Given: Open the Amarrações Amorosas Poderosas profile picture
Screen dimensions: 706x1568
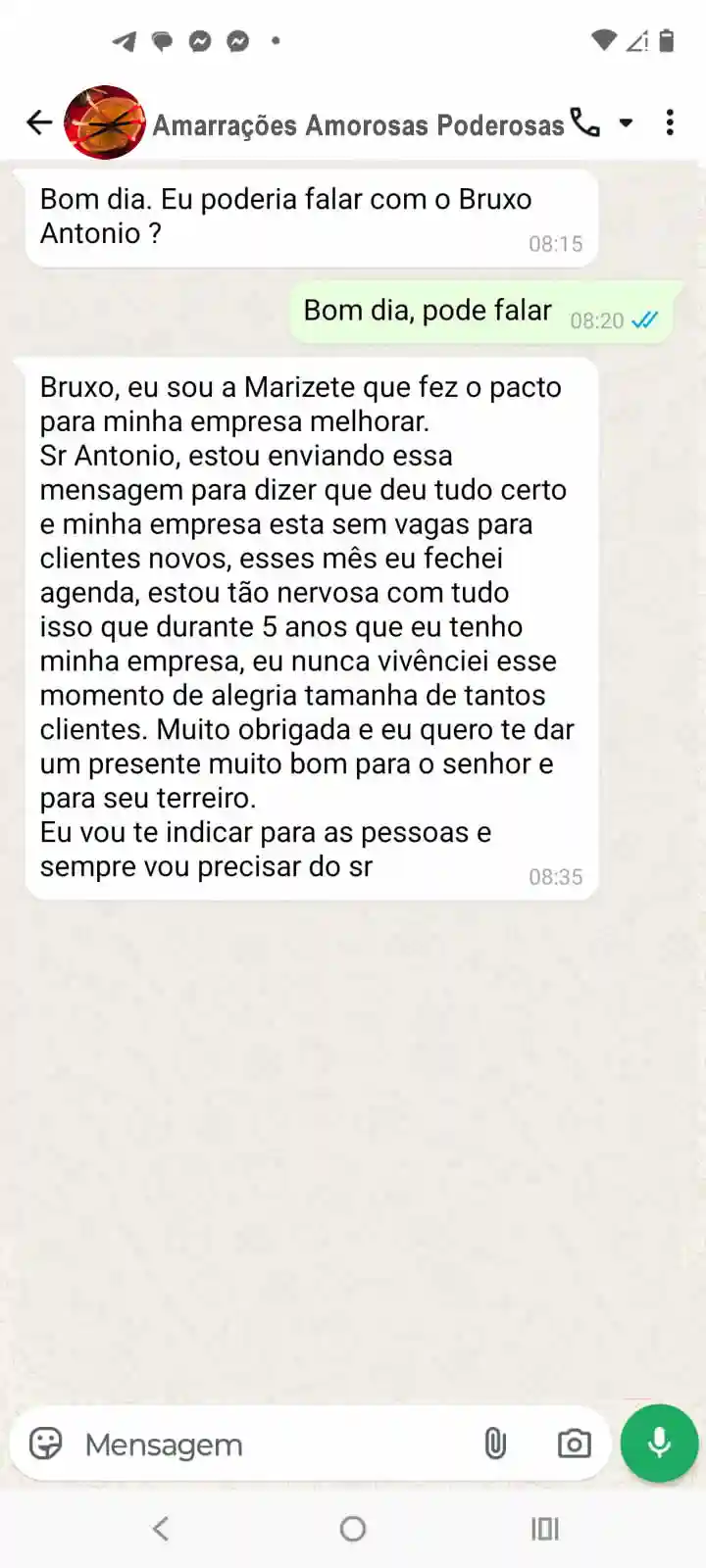Looking at the screenshot, I should pyautogui.click(x=104, y=122).
